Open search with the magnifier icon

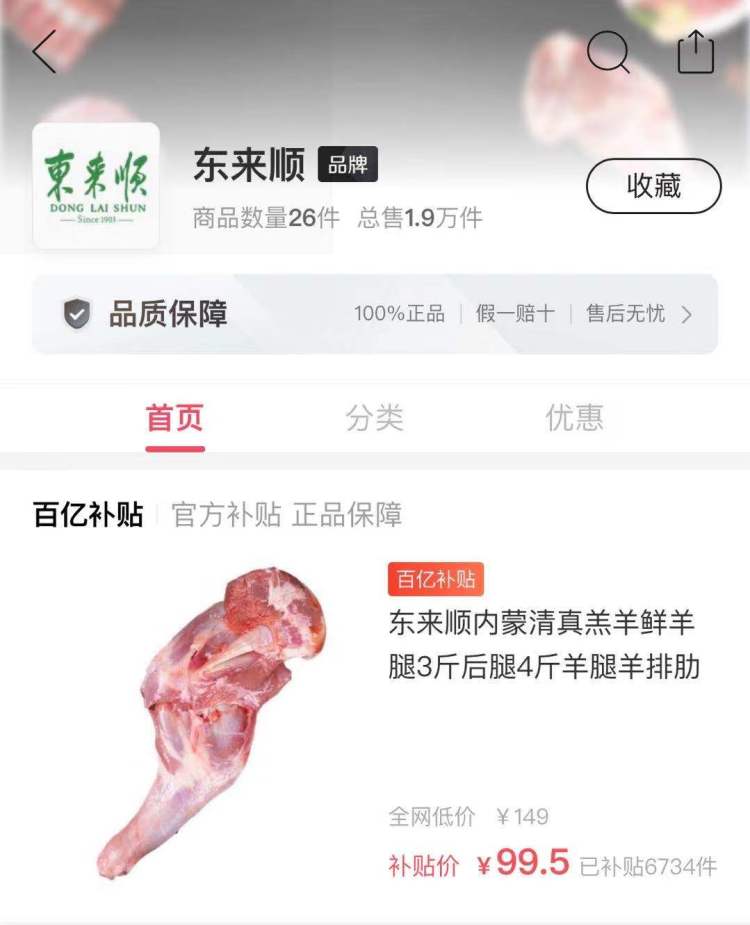608,51
